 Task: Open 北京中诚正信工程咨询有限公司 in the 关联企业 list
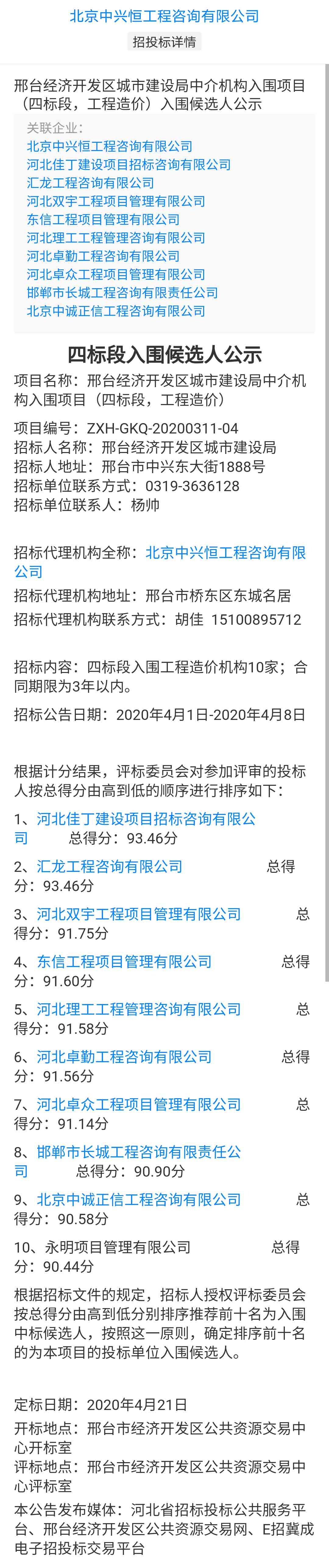point(115,311)
